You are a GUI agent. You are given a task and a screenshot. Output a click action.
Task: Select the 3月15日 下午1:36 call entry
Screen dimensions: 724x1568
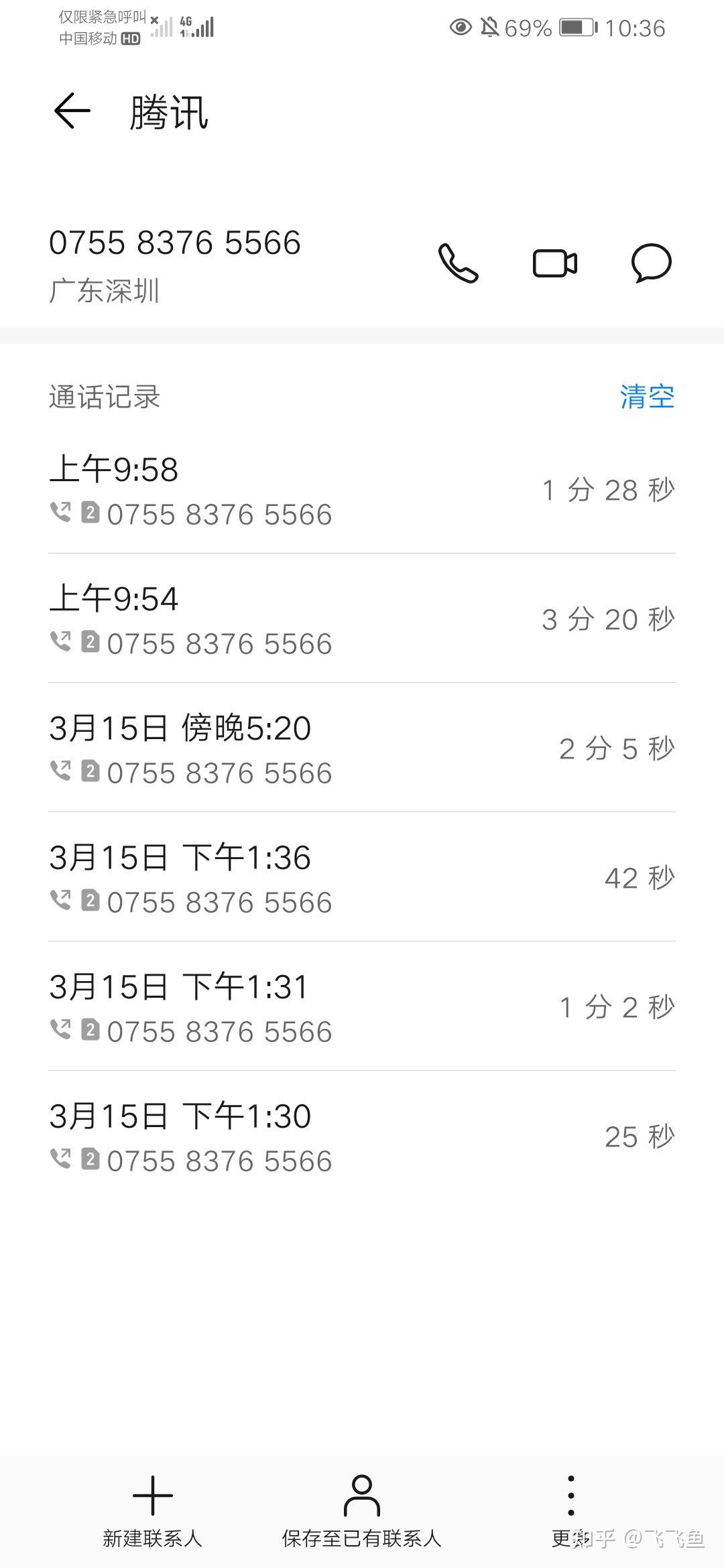(362, 878)
